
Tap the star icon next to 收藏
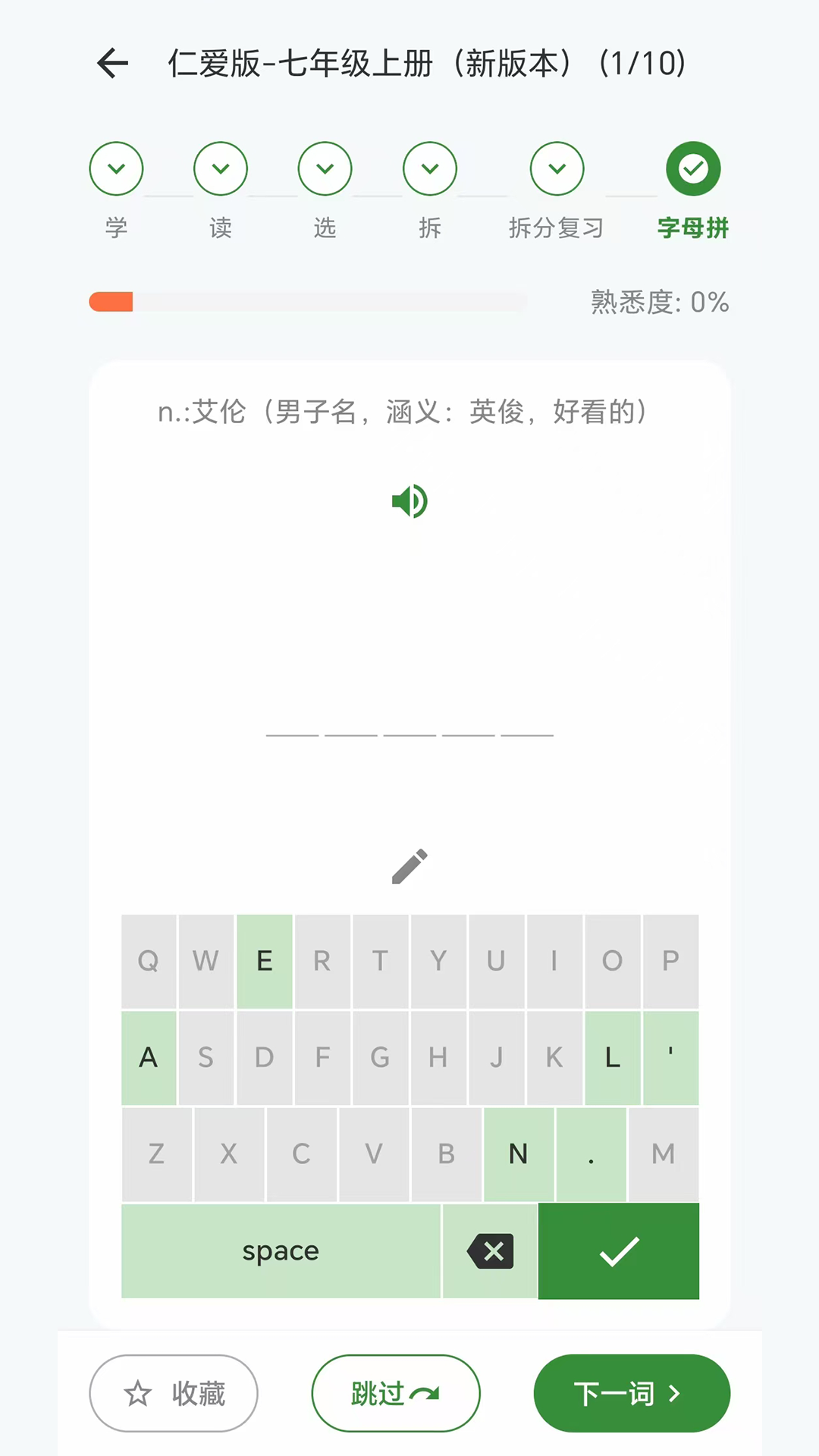click(138, 1393)
